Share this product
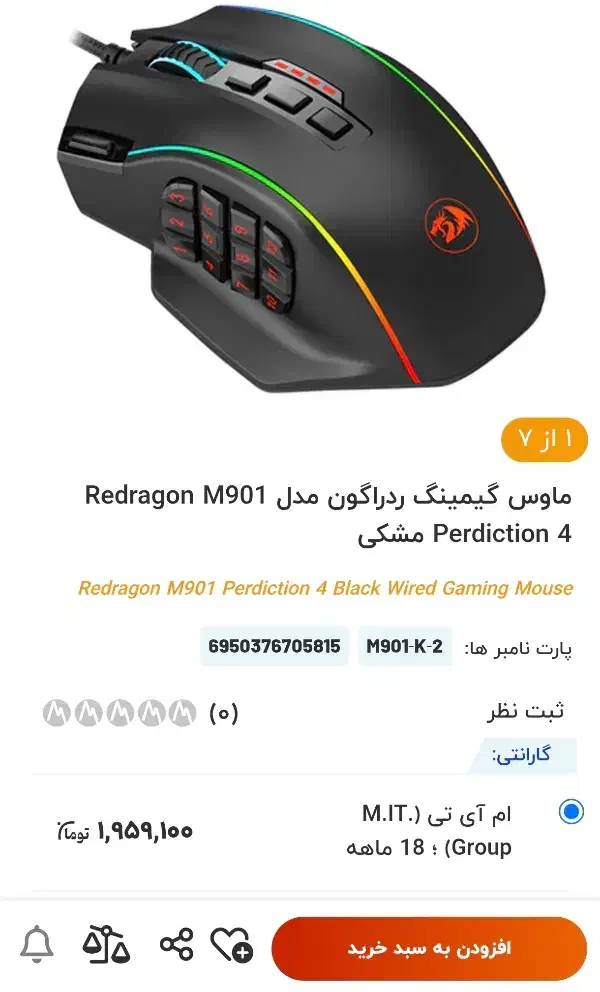Image resolution: width=600 pixels, height=992 pixels. (x=176, y=944)
